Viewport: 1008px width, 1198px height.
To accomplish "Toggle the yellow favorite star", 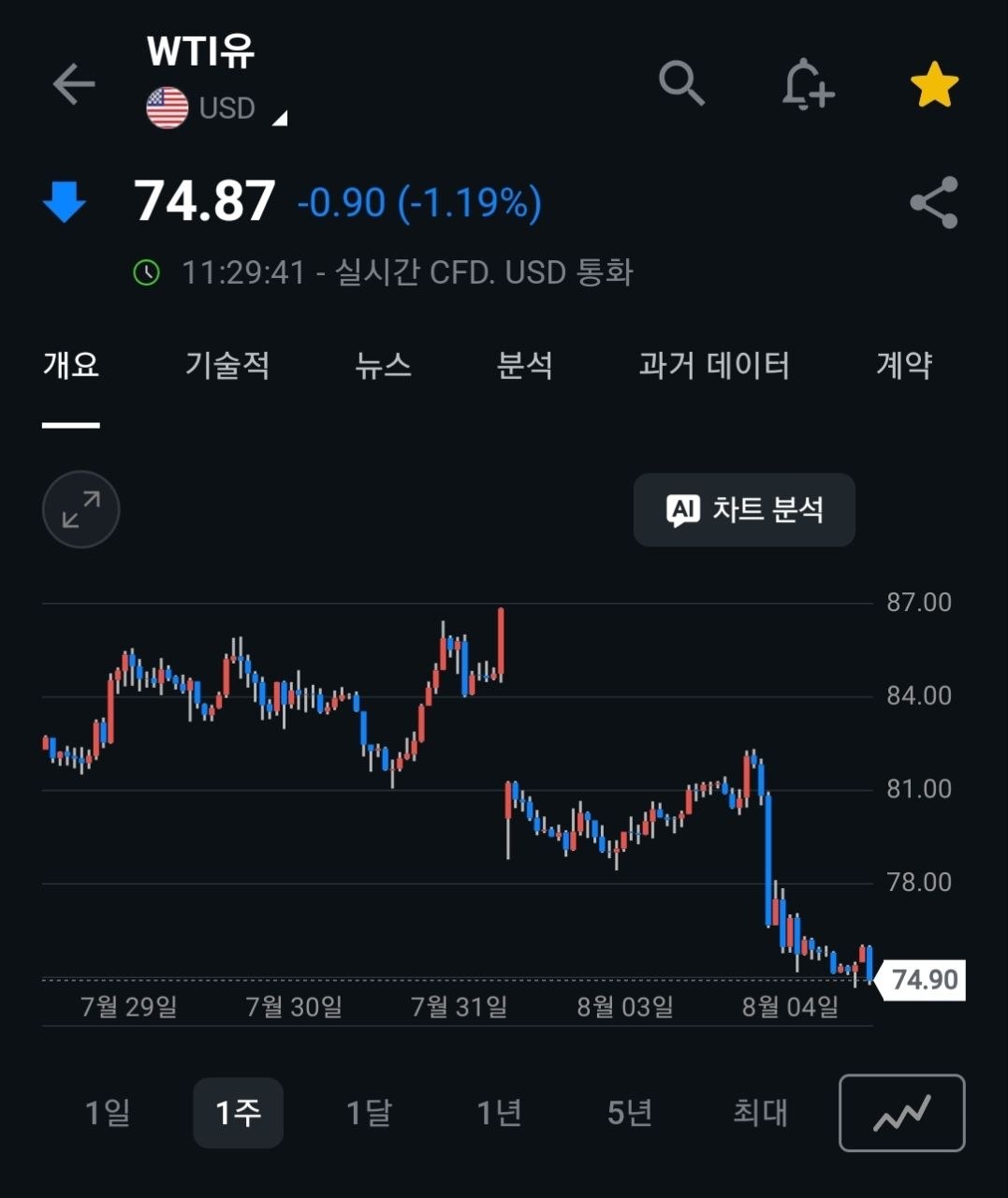I will [x=934, y=85].
